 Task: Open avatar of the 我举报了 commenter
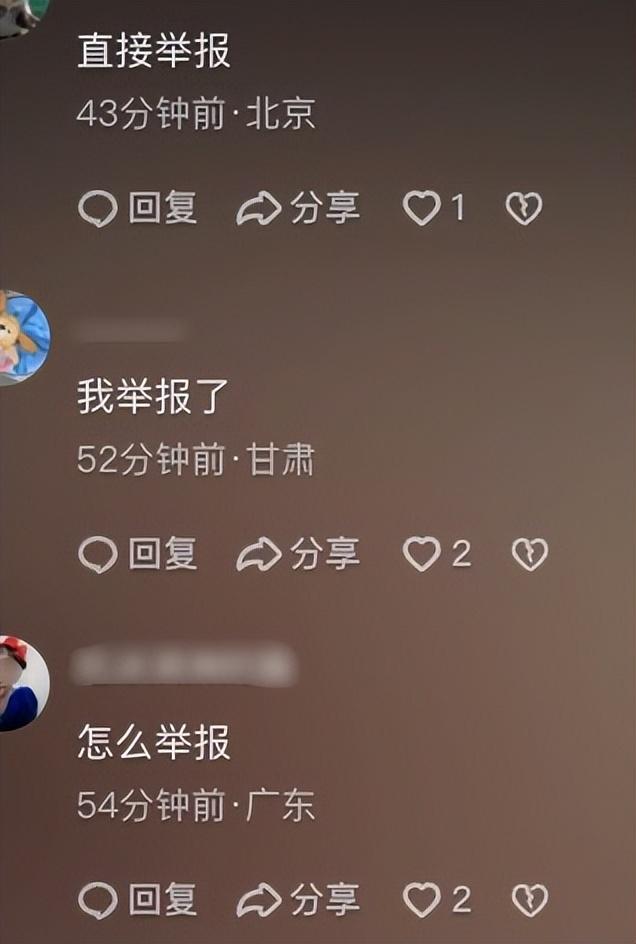tap(20, 337)
